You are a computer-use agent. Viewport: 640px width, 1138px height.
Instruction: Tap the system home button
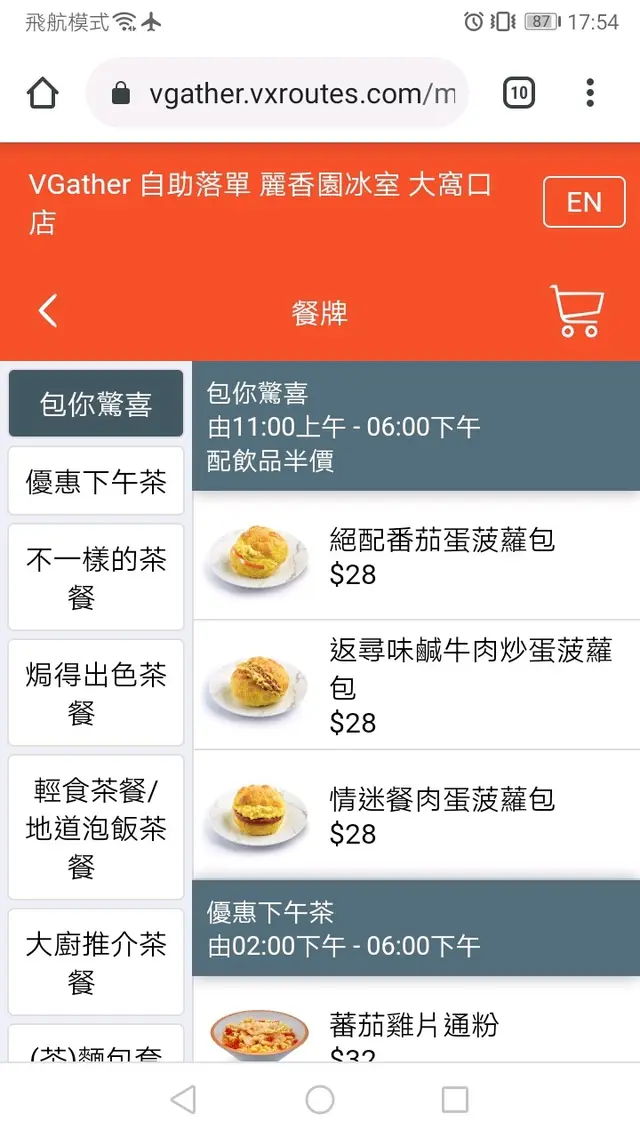[320, 1100]
